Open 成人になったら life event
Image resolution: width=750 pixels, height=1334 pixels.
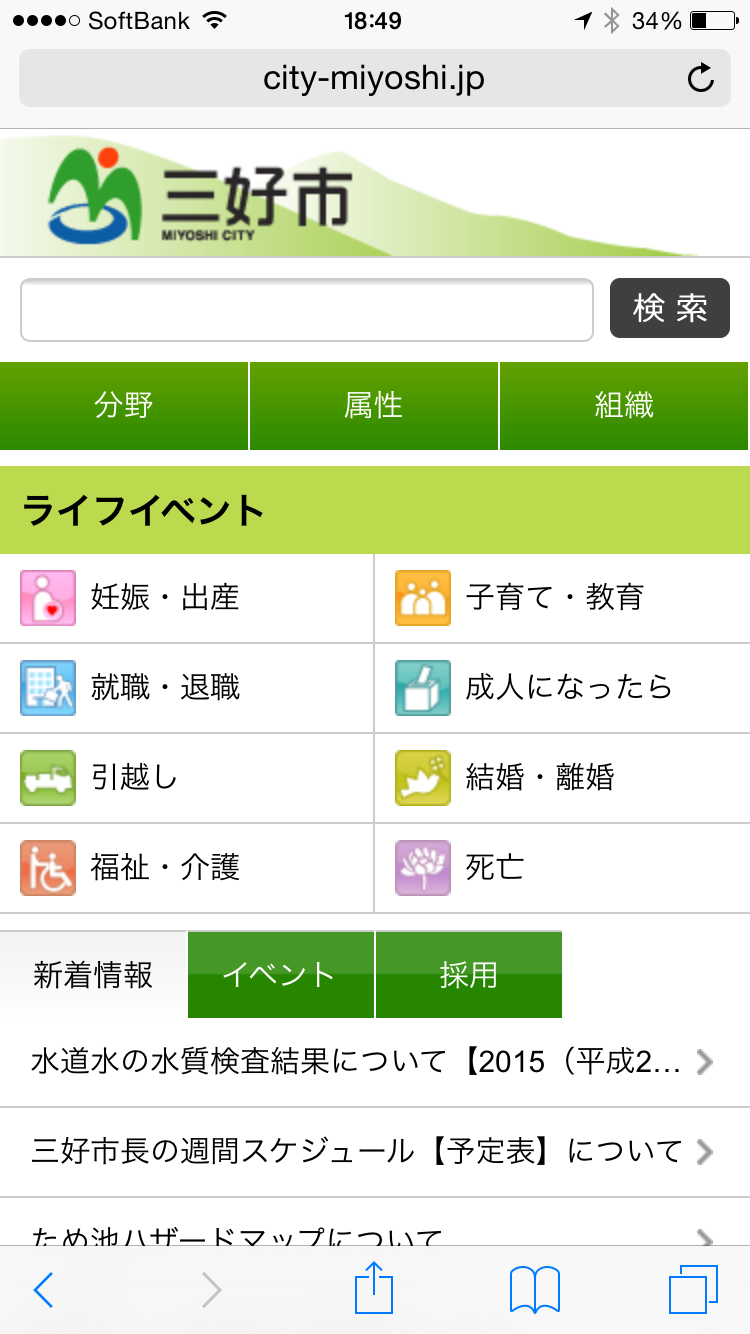[x=563, y=688]
